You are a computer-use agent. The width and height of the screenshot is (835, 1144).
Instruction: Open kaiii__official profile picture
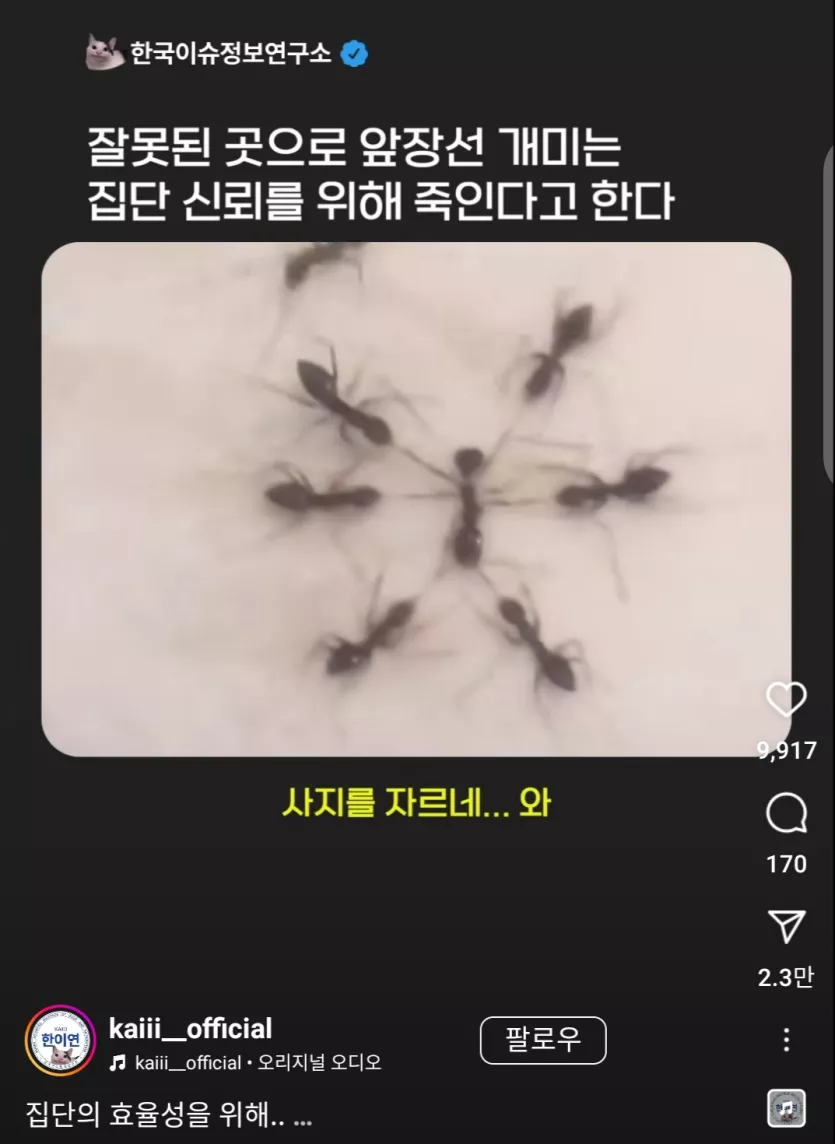click(60, 1041)
